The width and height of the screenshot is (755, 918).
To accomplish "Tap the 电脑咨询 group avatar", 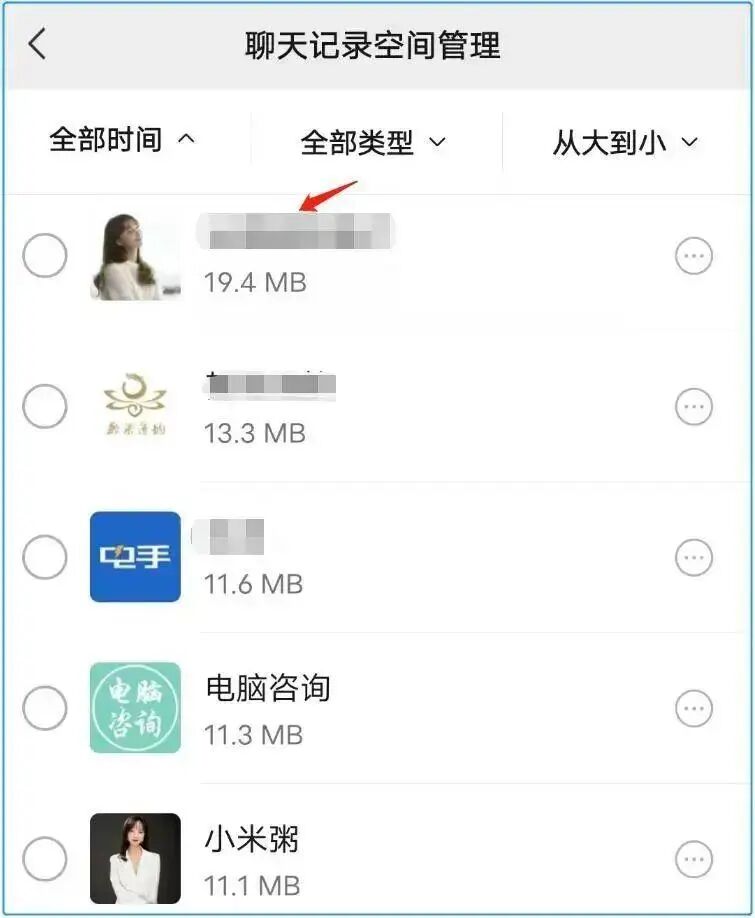I will point(135,707).
